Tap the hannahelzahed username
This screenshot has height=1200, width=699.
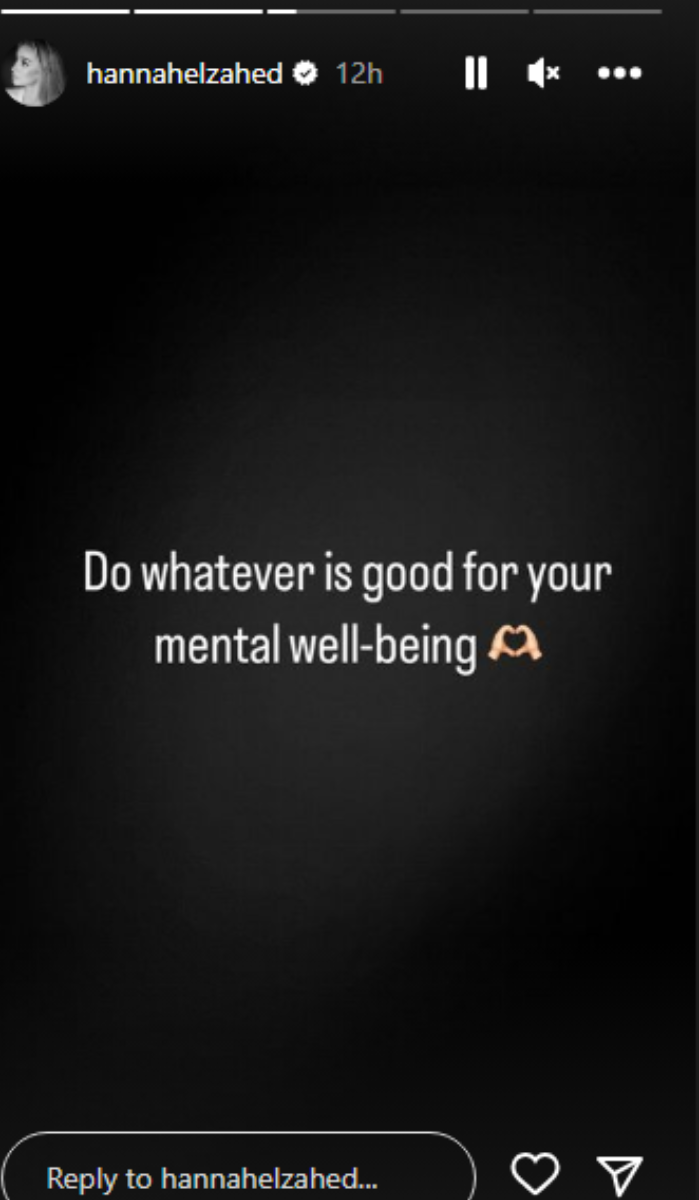pos(184,74)
